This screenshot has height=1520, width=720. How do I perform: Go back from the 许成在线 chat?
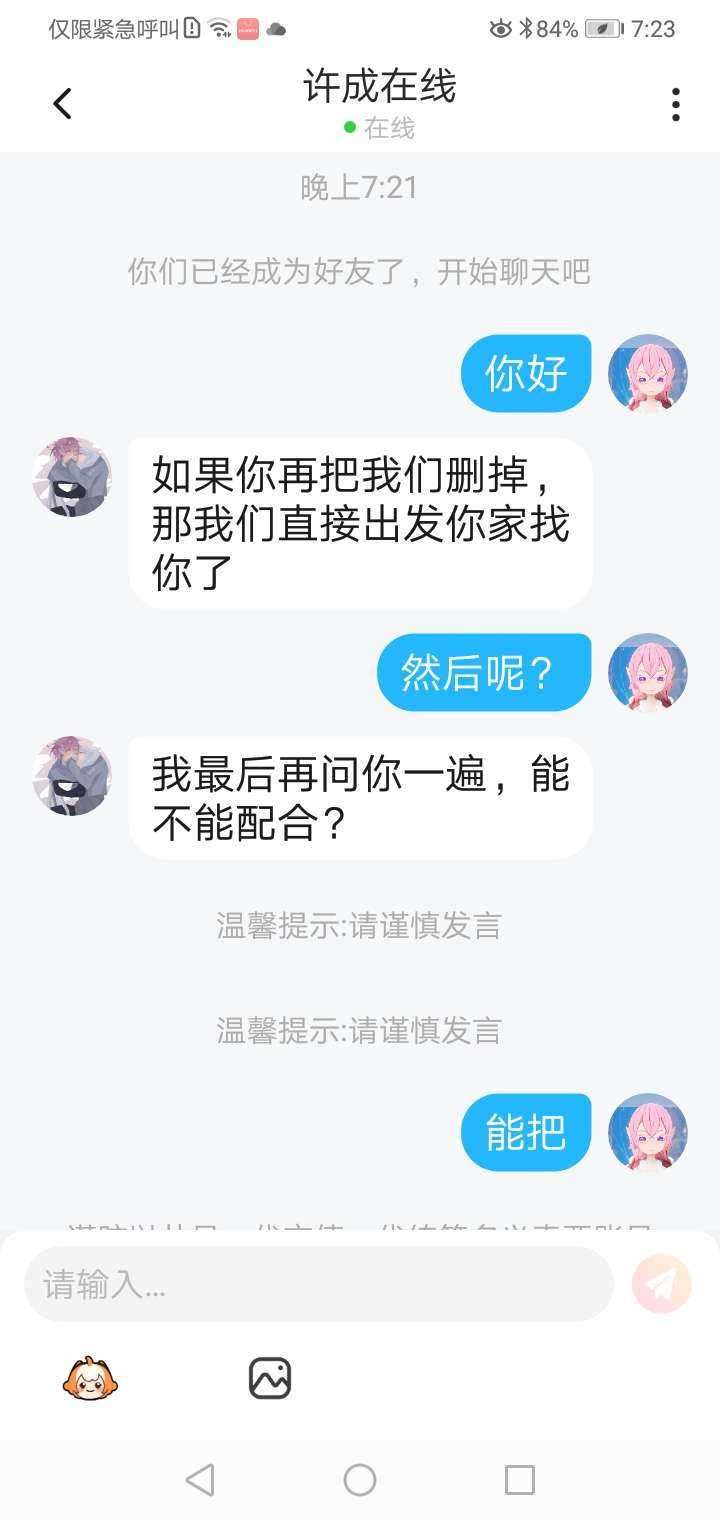(63, 103)
